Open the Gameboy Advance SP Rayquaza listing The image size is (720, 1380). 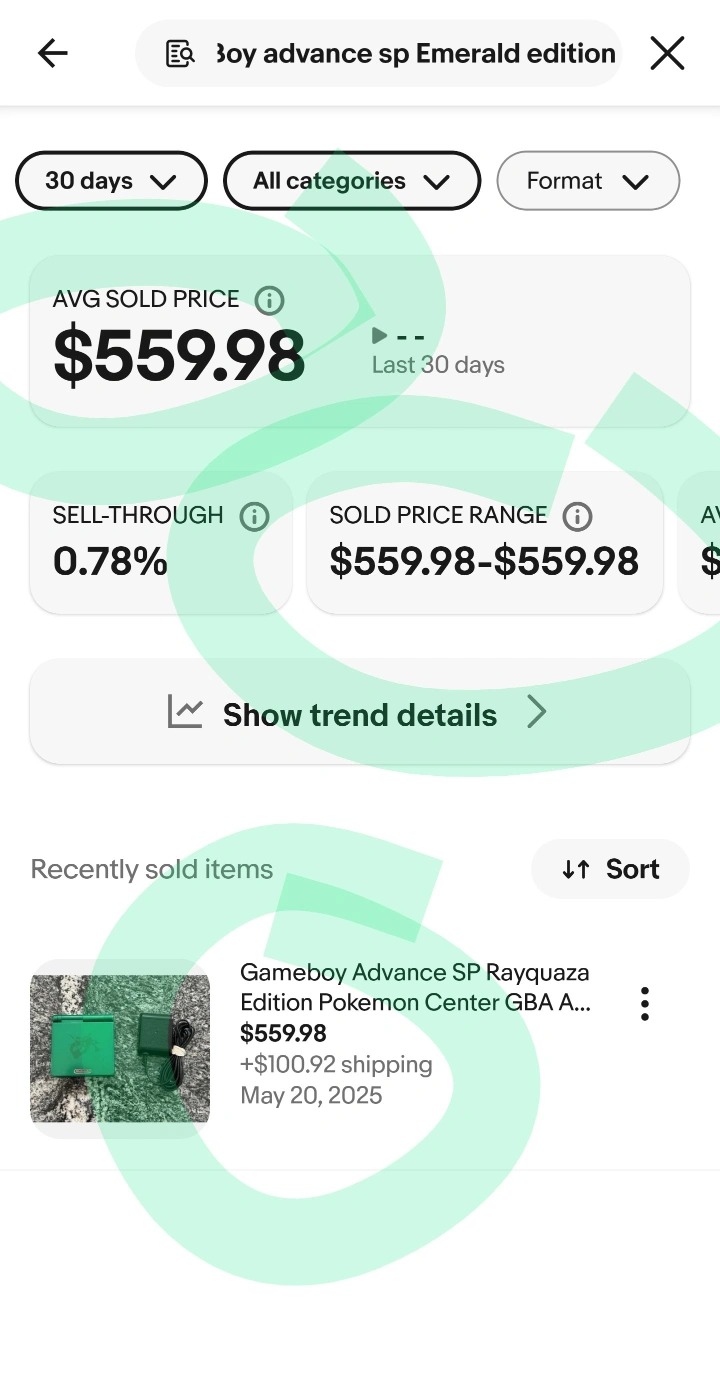(x=415, y=987)
